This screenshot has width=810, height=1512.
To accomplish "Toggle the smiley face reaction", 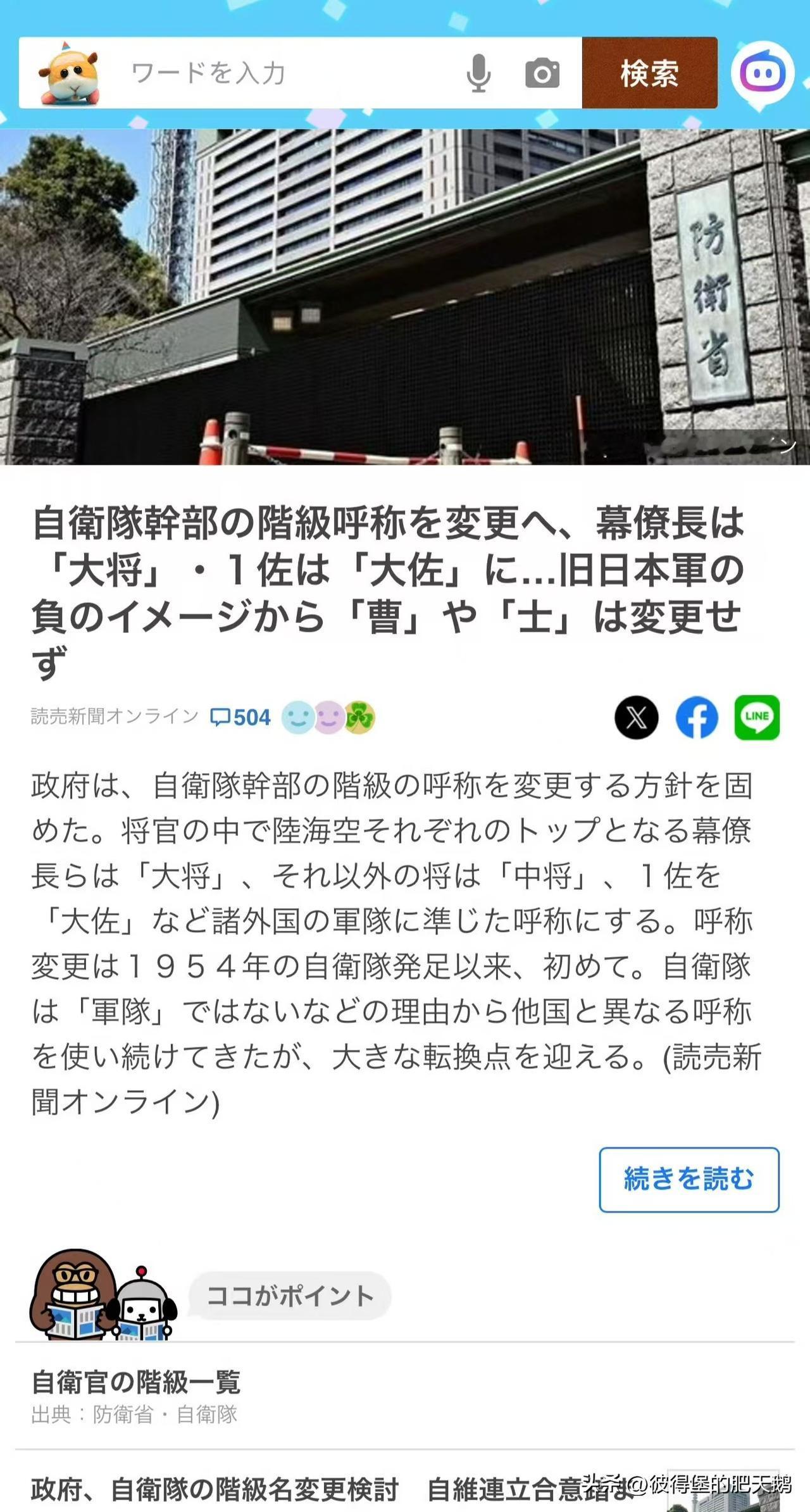I will point(297,718).
